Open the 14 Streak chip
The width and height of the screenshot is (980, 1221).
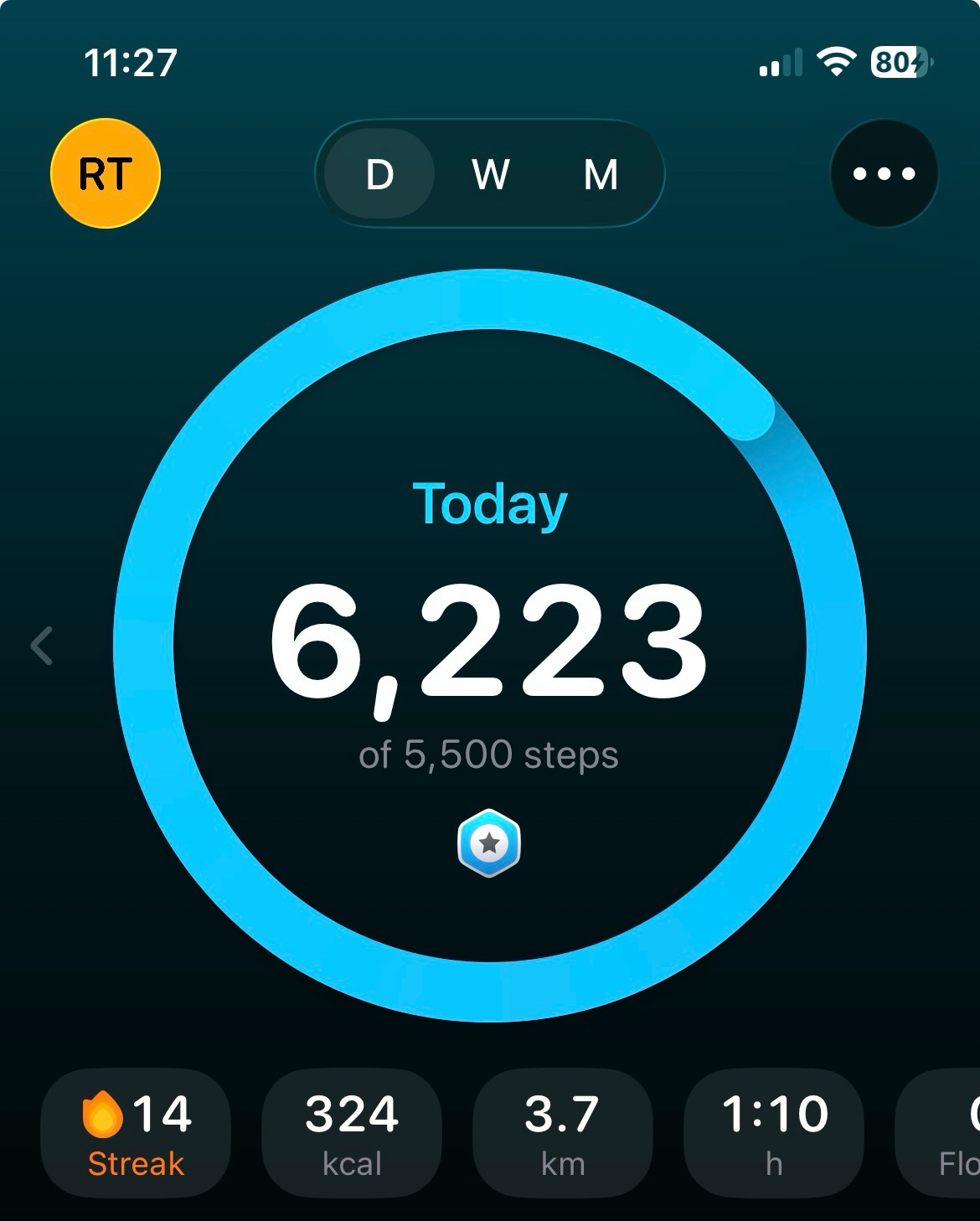(x=136, y=1133)
